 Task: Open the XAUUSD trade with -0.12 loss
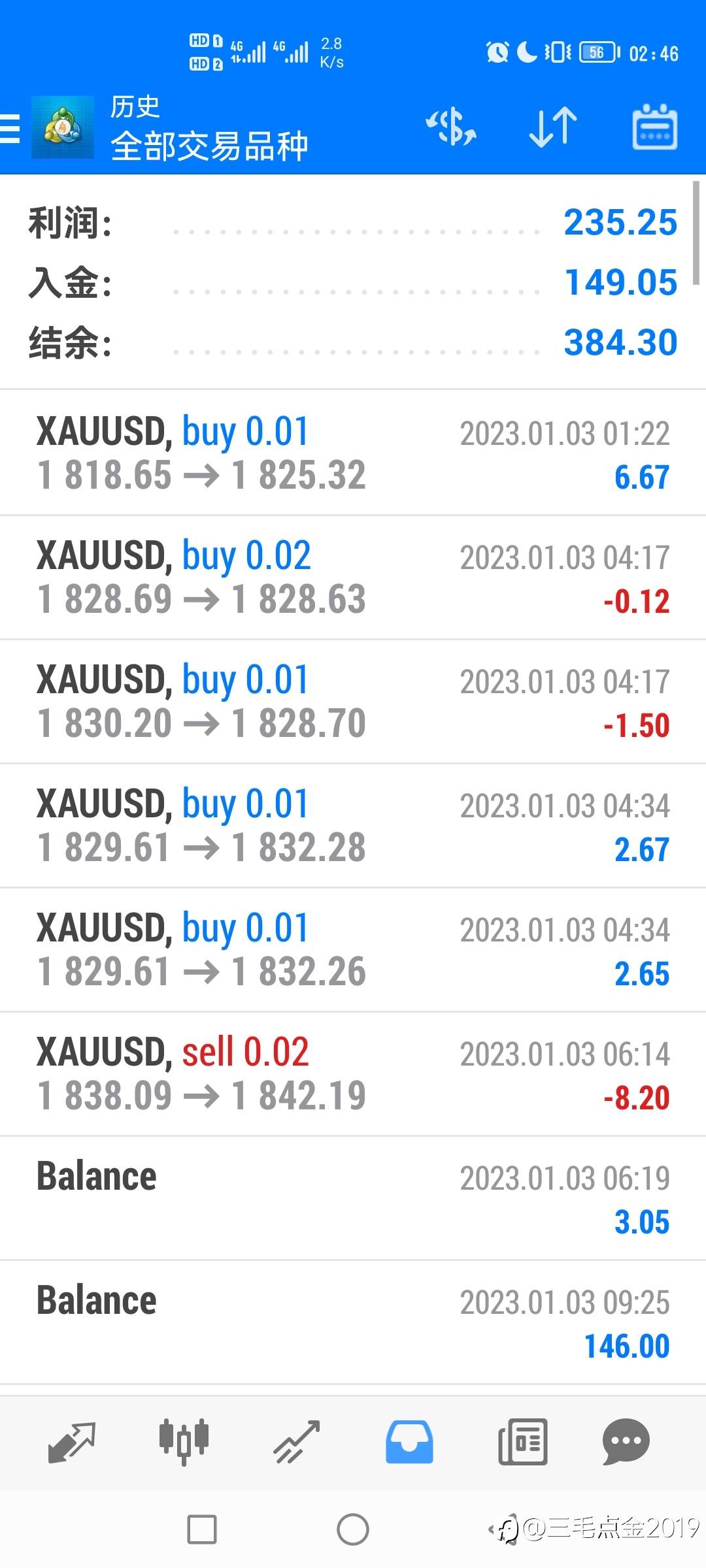point(353,577)
